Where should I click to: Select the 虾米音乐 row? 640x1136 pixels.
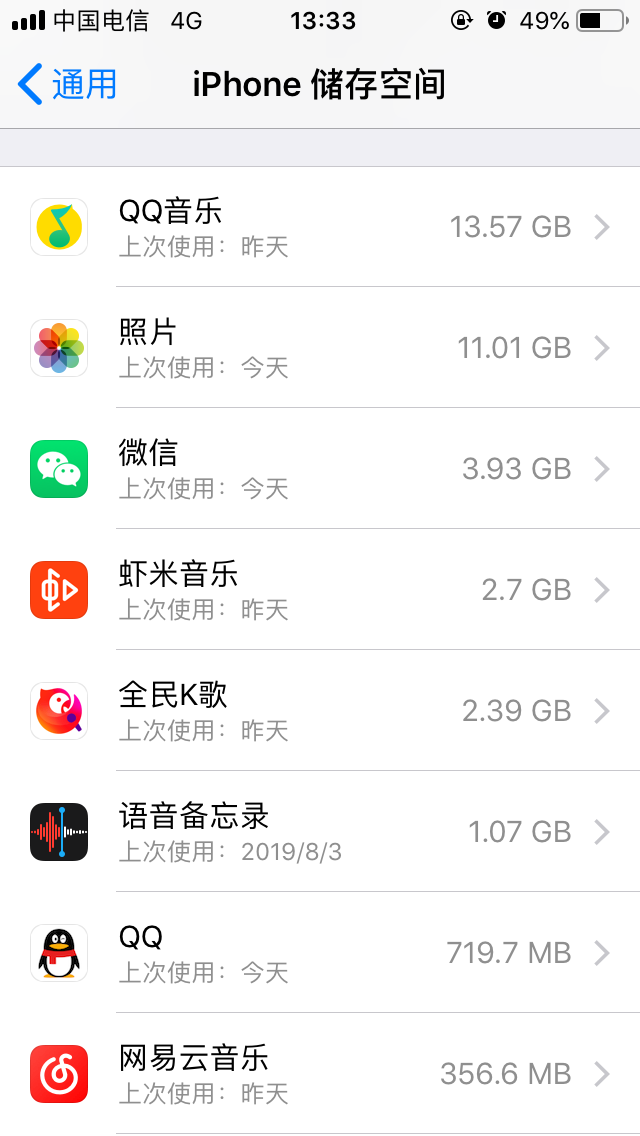(320, 590)
